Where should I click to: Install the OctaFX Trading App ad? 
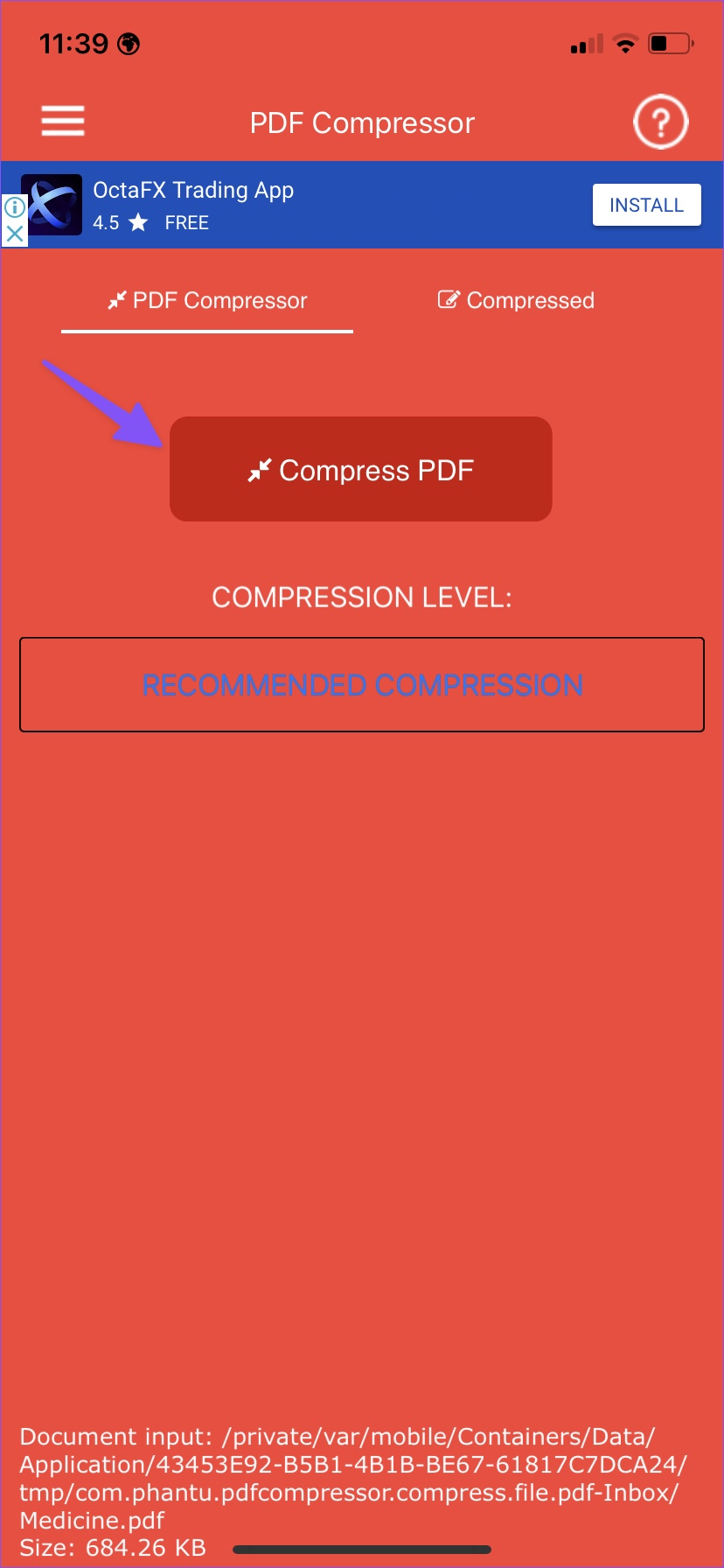(647, 205)
